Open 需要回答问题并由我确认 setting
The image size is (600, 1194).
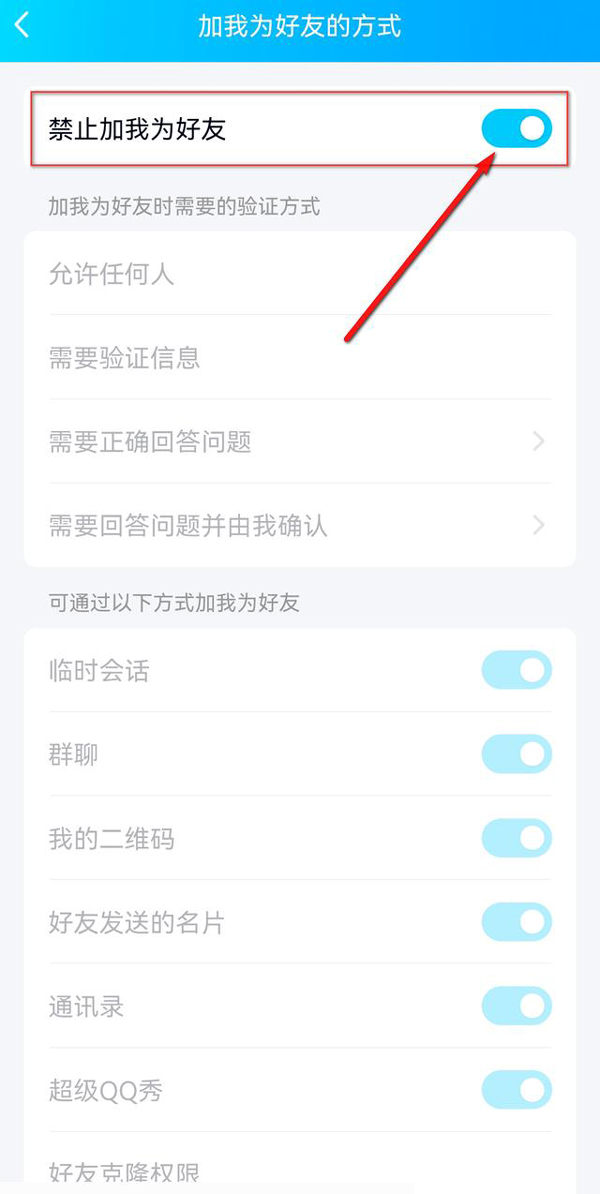(x=299, y=525)
